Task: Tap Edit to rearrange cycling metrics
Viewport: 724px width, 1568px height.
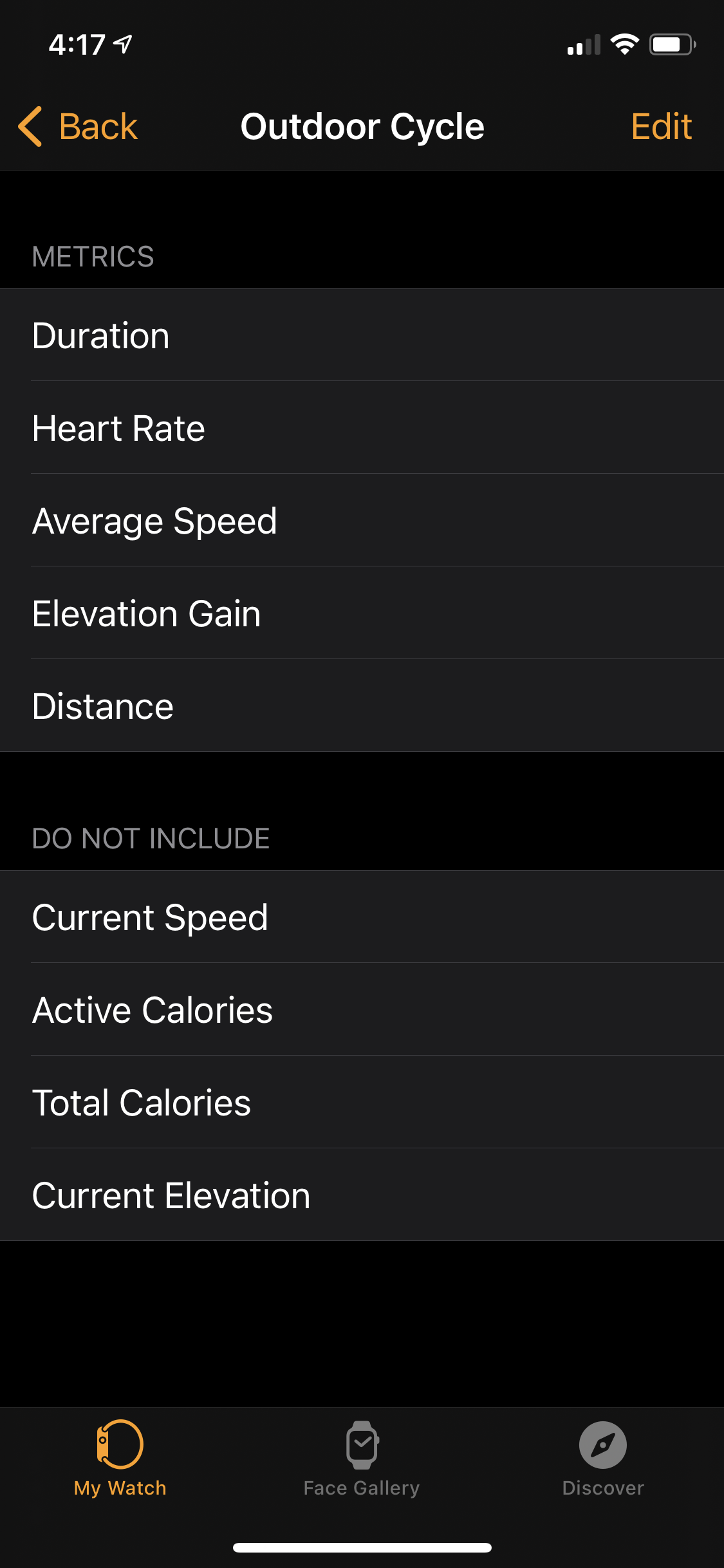Action: coord(661,126)
